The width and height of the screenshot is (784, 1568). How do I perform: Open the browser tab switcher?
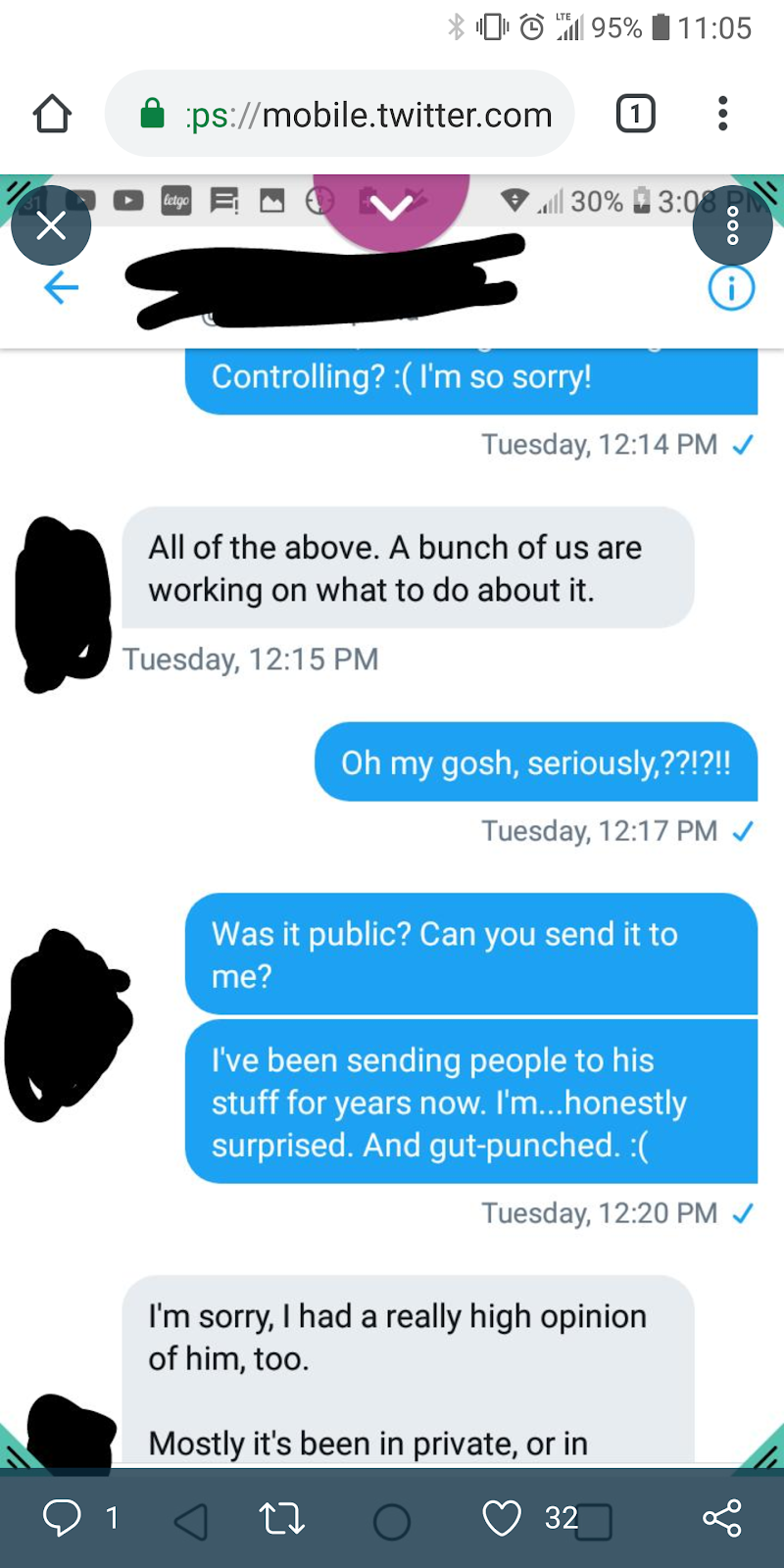635,114
